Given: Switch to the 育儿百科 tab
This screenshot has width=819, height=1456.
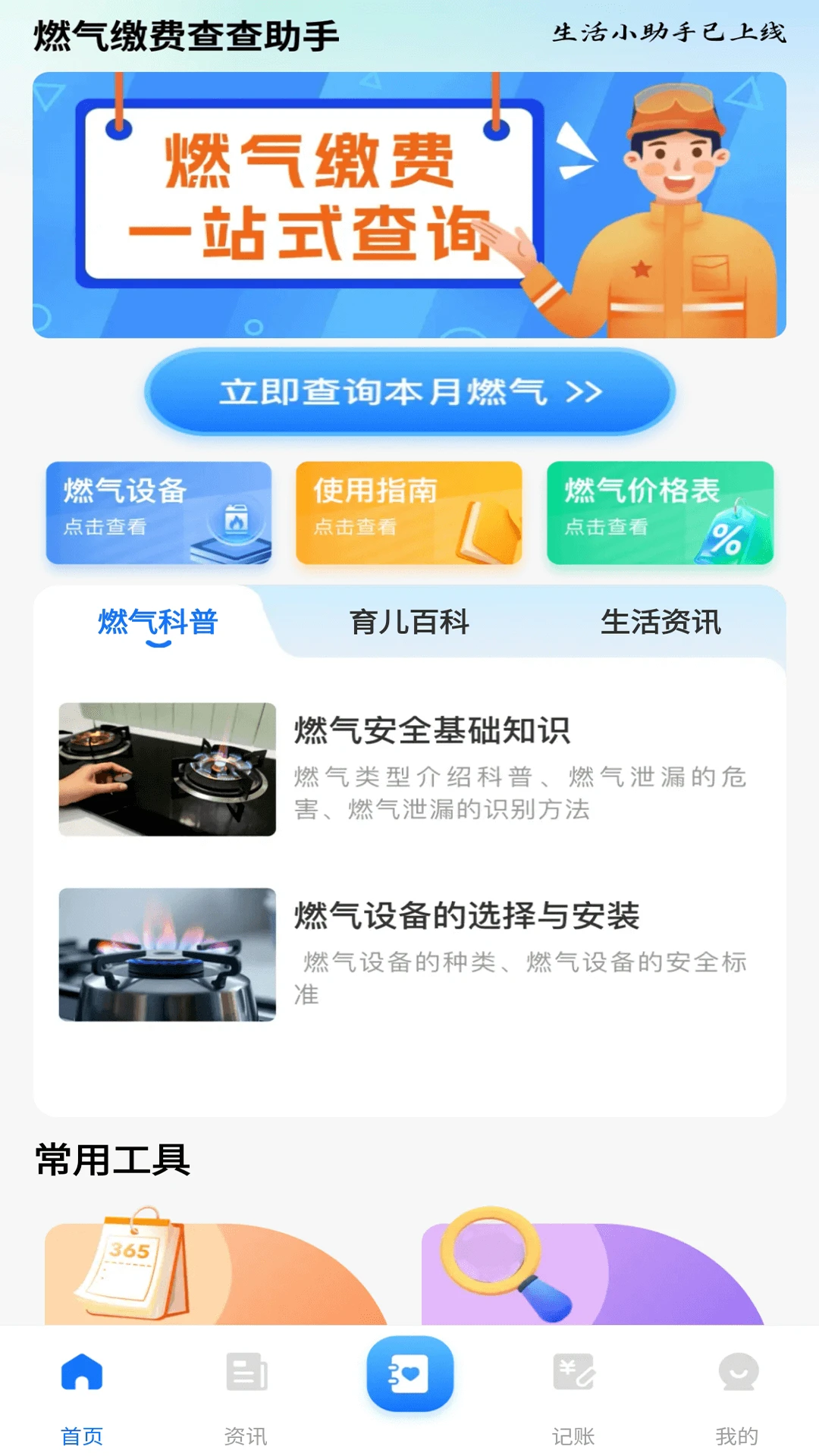Looking at the screenshot, I should 409,623.
